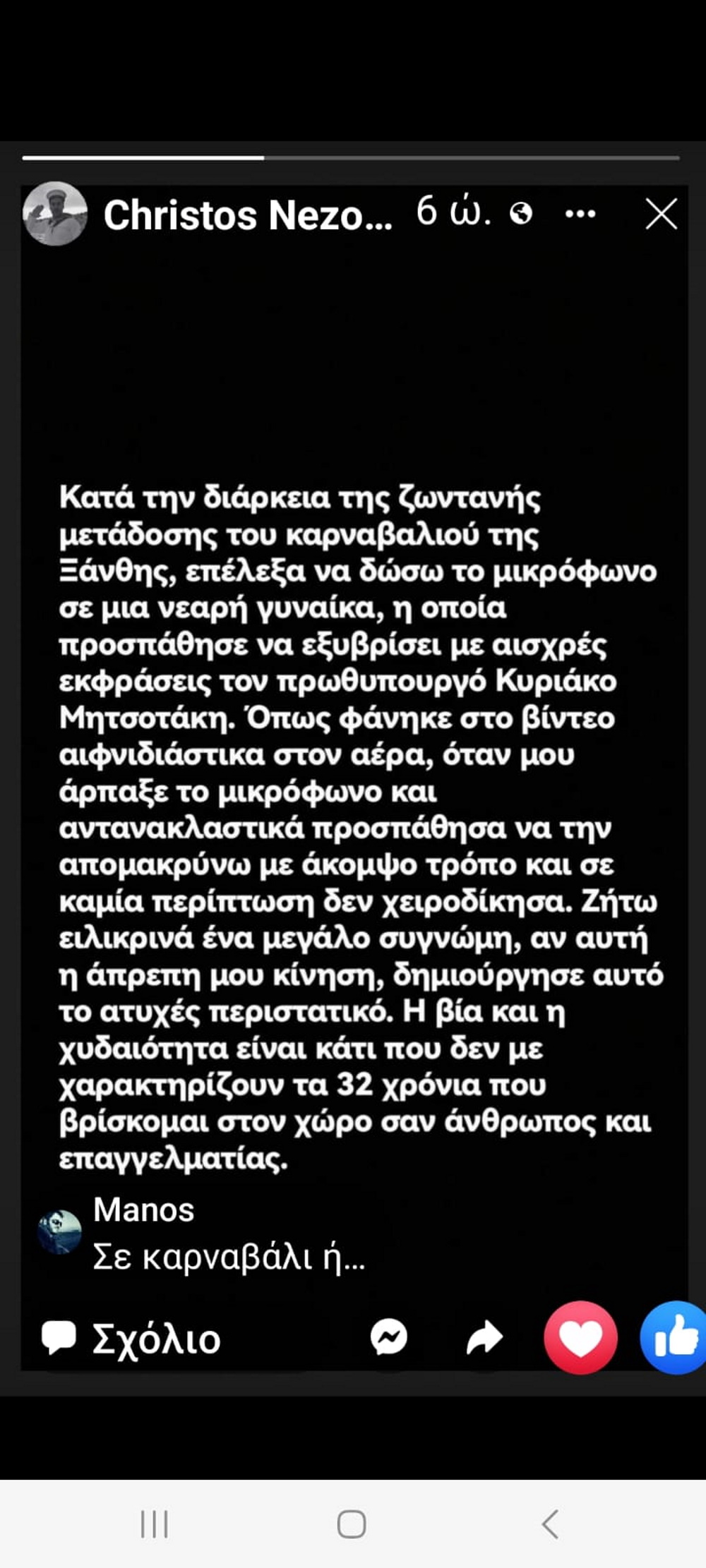
Task: Go back with the system back button
Action: click(551, 1524)
